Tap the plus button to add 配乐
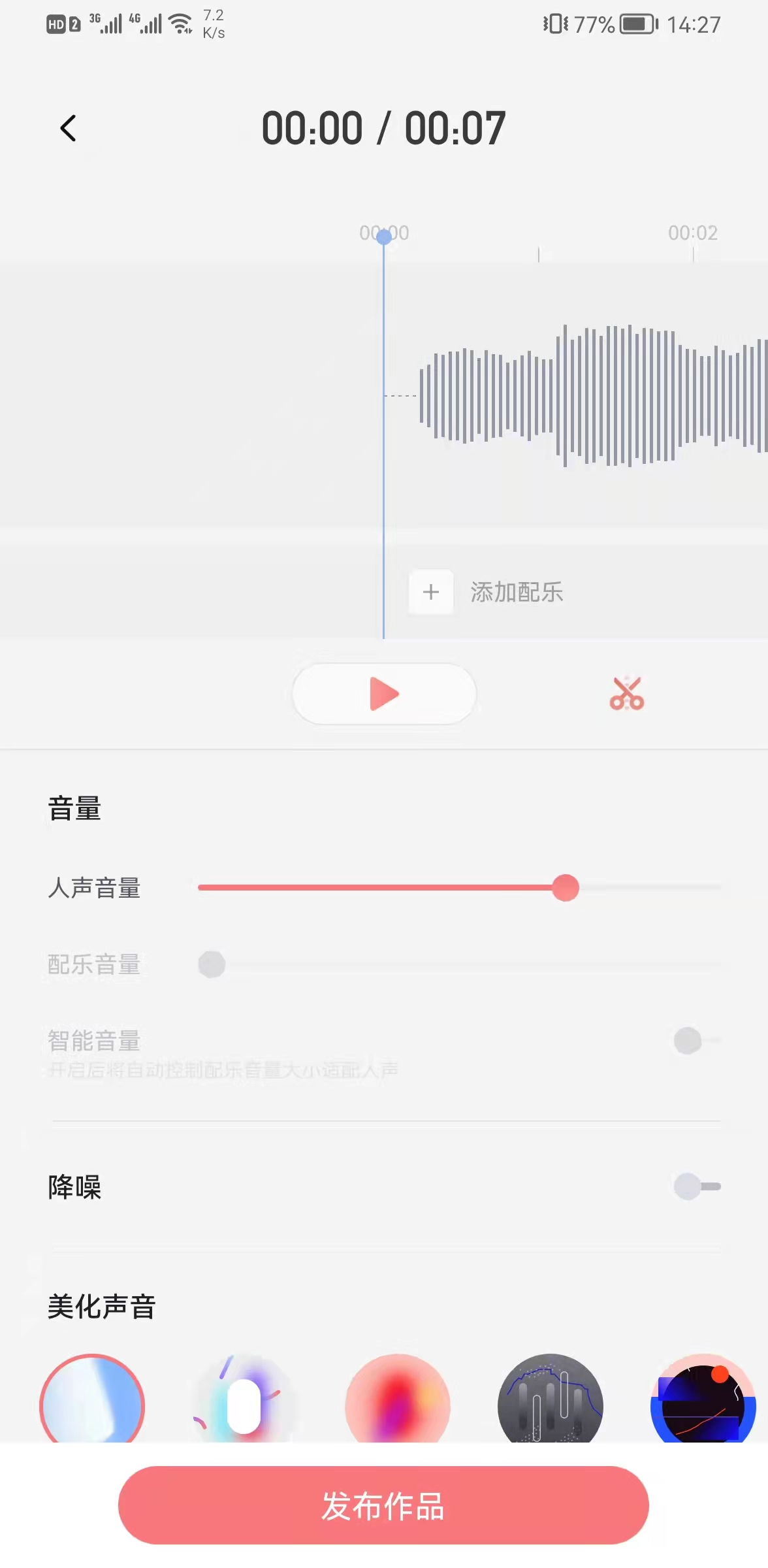 coord(431,593)
